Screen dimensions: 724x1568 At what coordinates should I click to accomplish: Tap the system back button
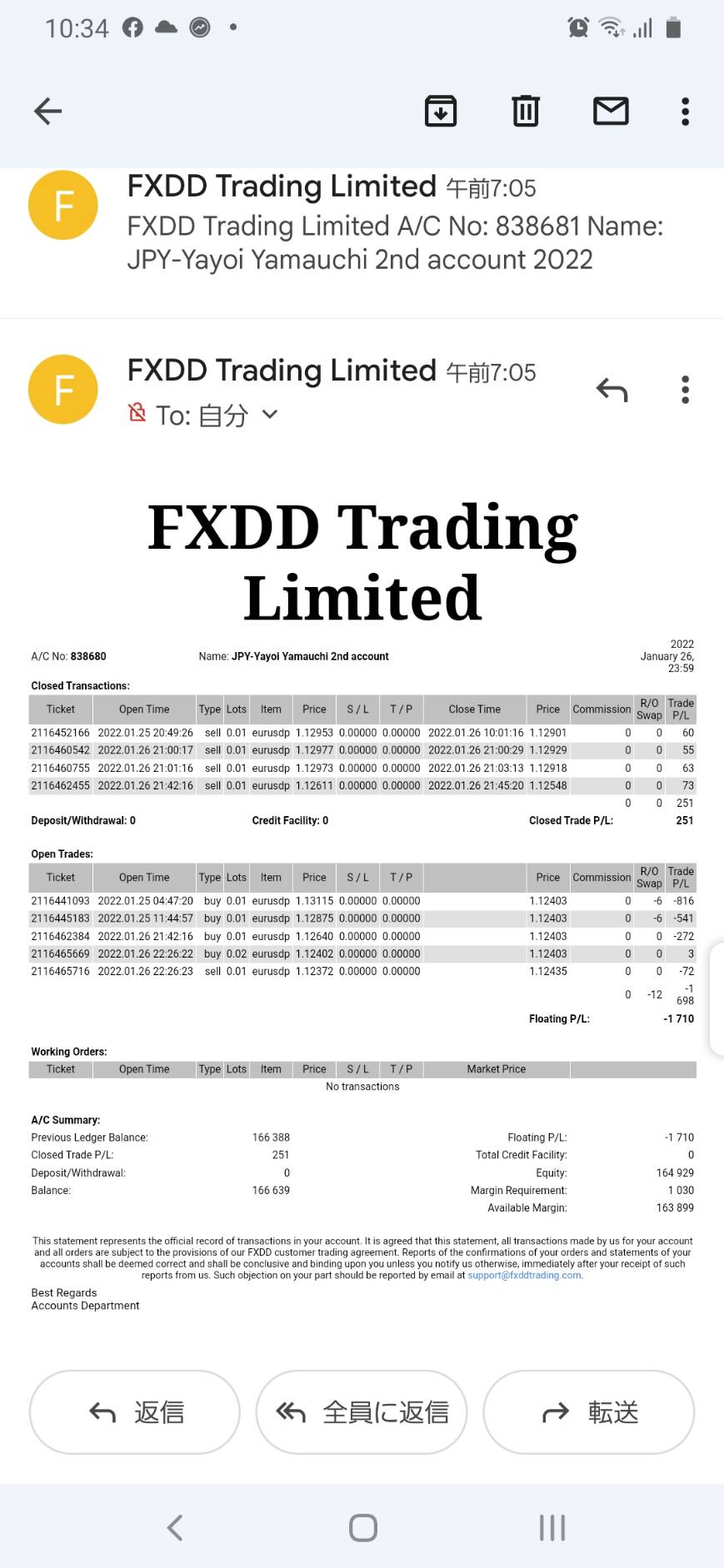click(175, 1527)
